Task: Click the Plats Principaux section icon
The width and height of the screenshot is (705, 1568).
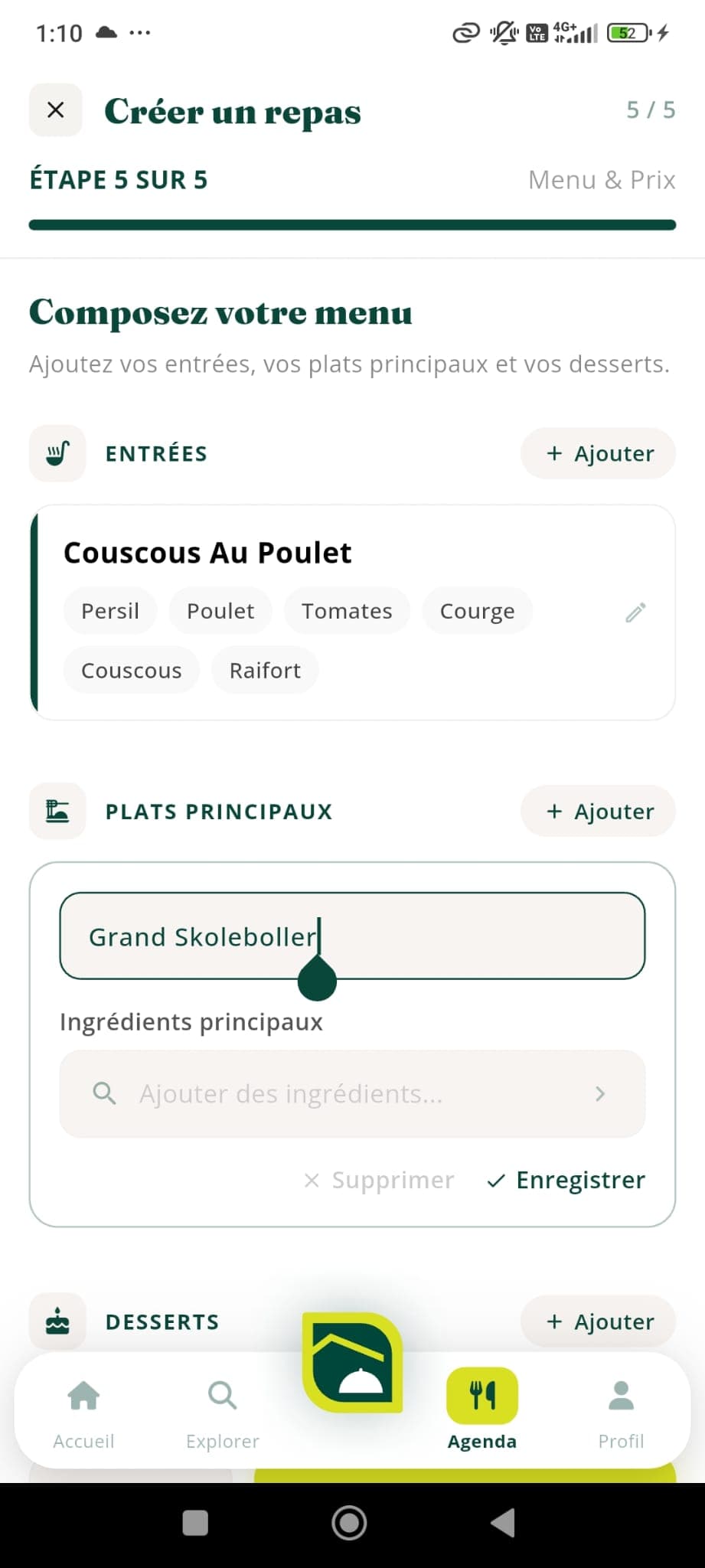Action: (x=57, y=811)
